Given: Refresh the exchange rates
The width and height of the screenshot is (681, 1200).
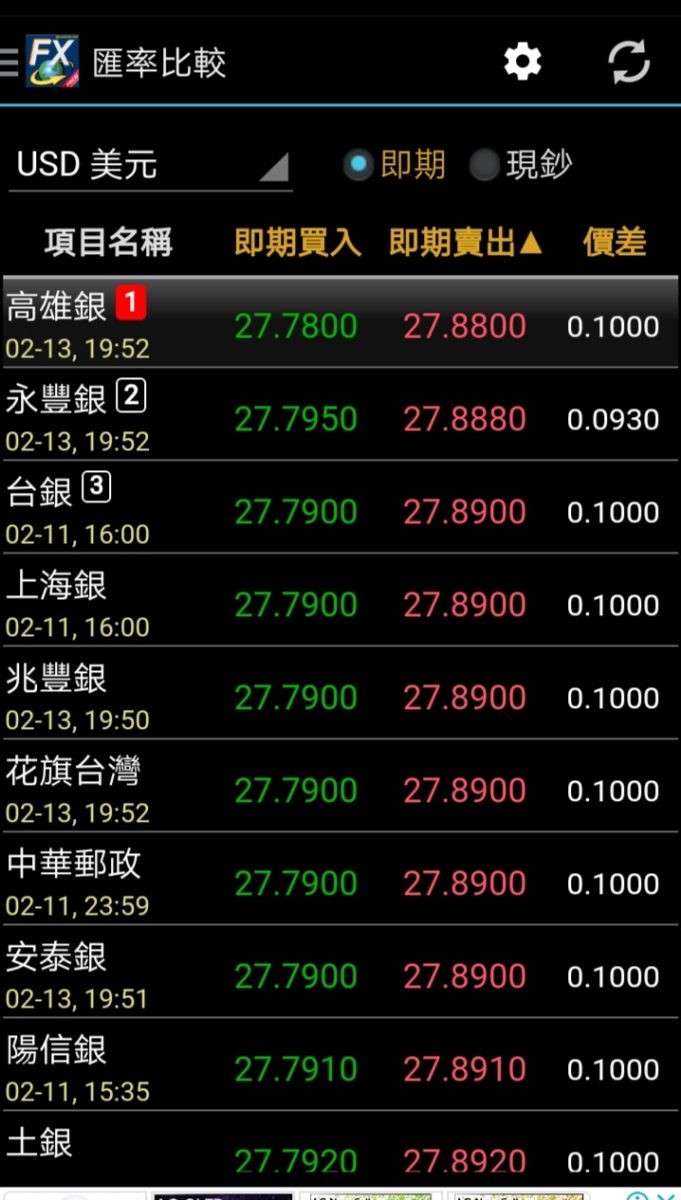Looking at the screenshot, I should pyautogui.click(x=629, y=63).
